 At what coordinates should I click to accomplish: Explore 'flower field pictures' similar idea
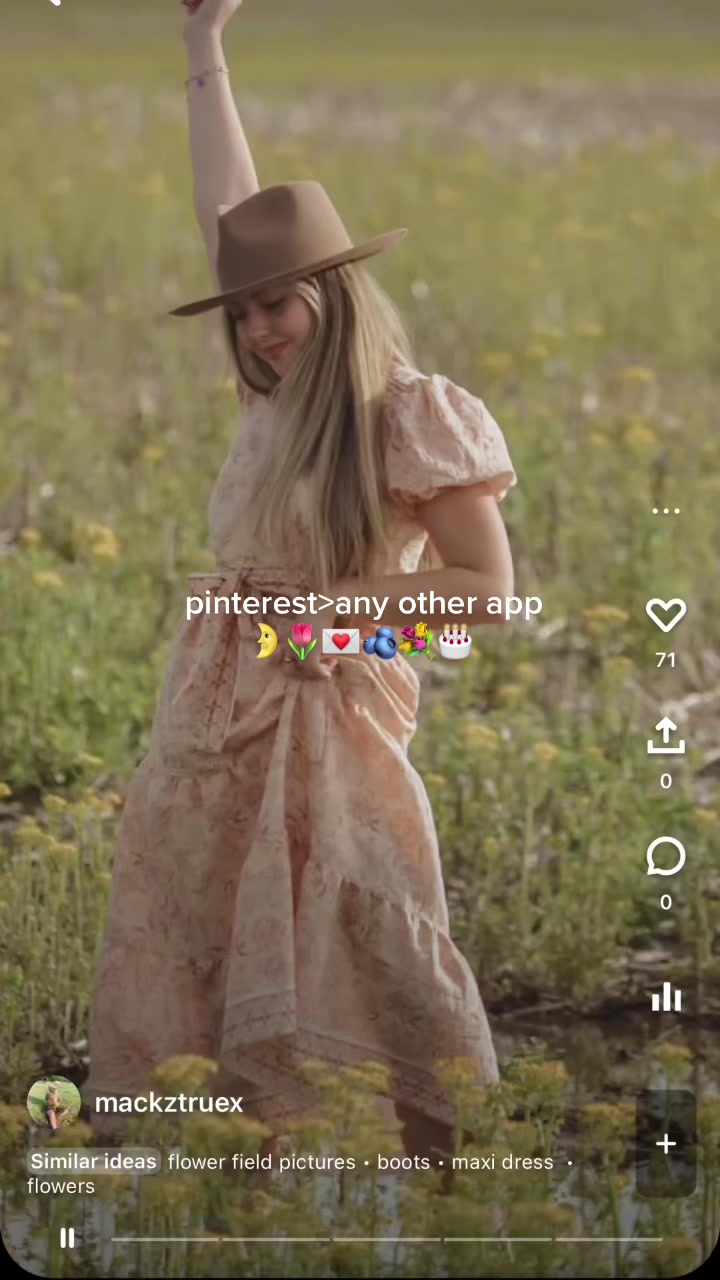(261, 1162)
